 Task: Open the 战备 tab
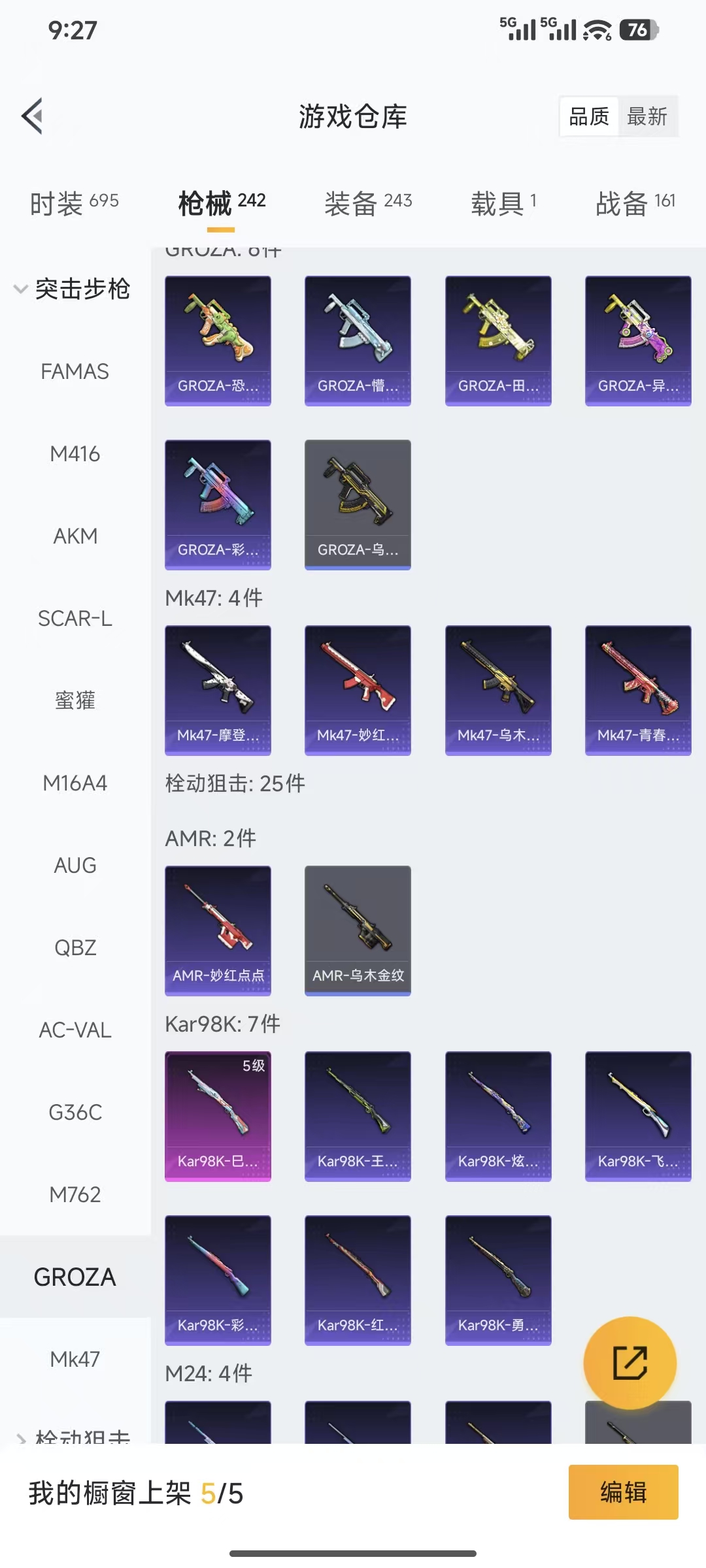(x=635, y=203)
